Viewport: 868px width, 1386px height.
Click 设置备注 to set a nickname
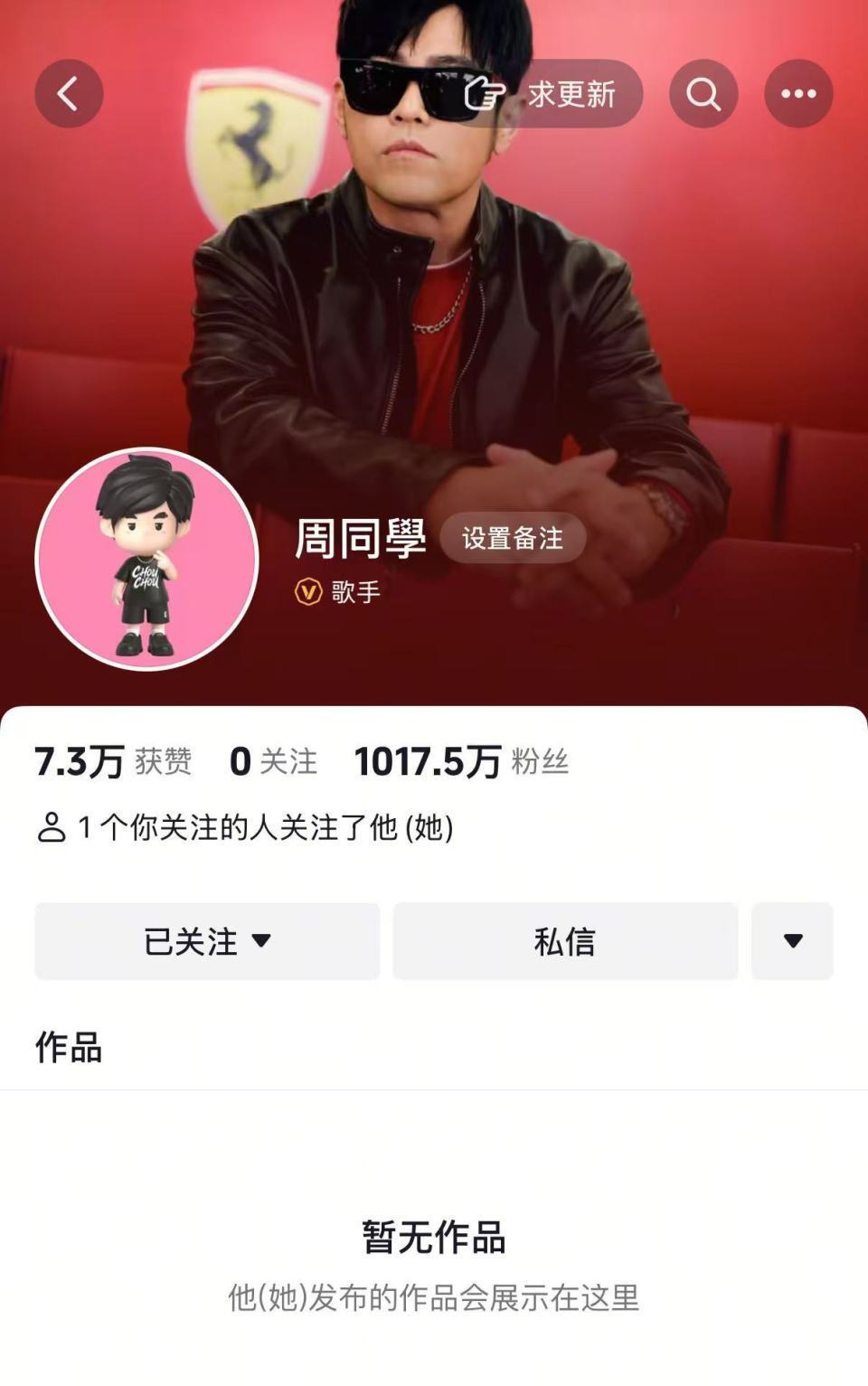tap(512, 536)
